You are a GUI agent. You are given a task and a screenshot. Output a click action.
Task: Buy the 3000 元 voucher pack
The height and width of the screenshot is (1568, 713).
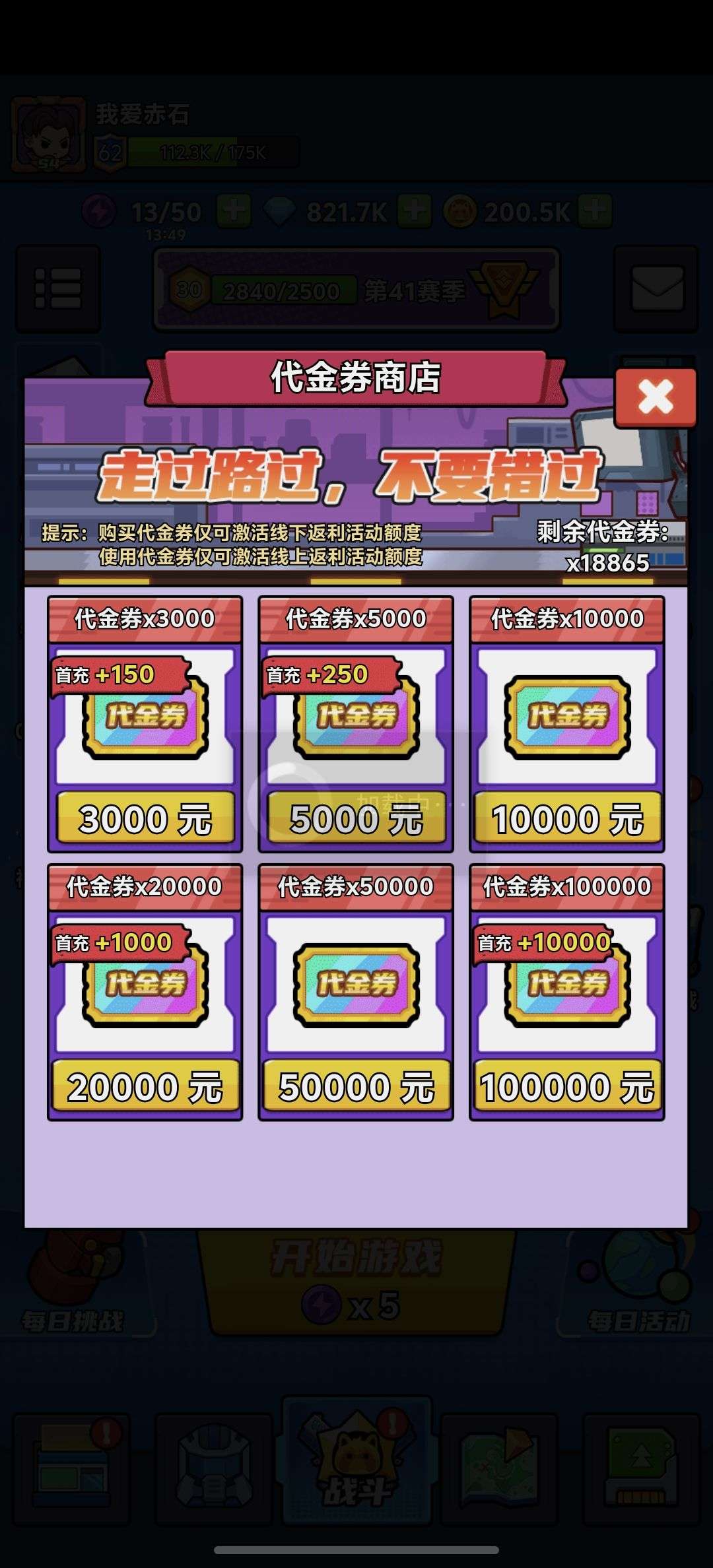click(x=145, y=819)
